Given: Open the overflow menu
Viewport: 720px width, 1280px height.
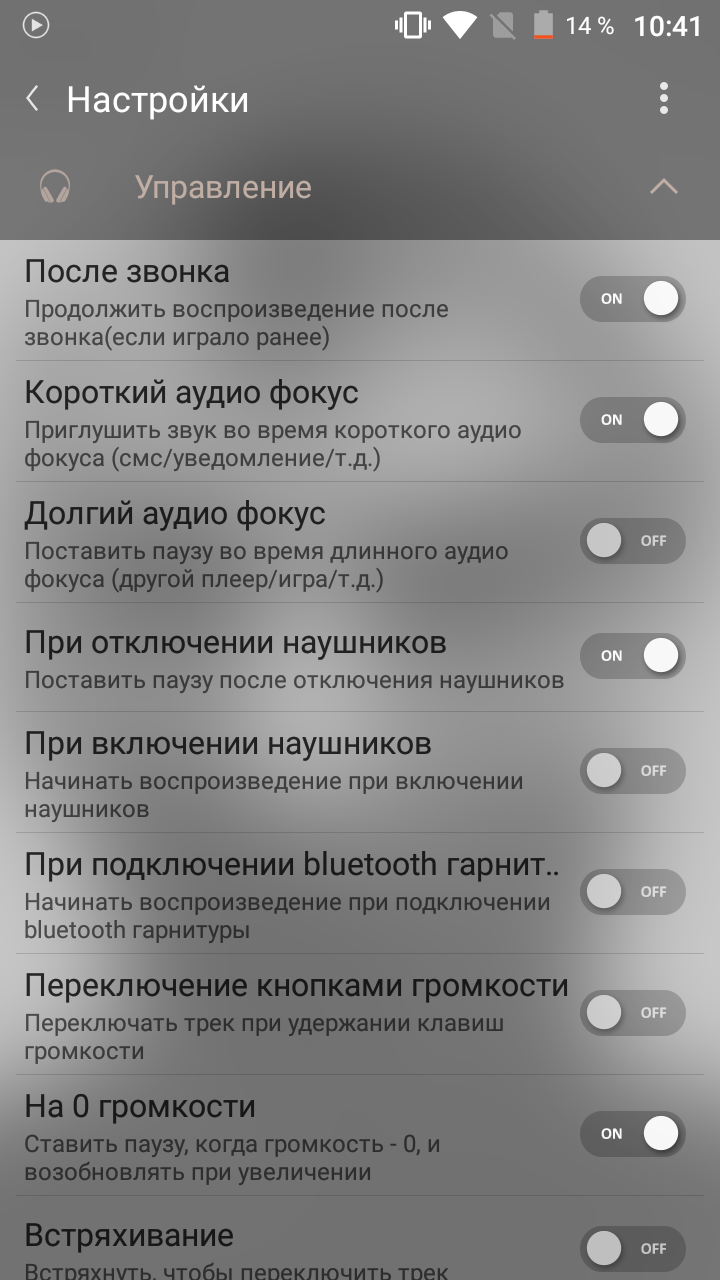Looking at the screenshot, I should pyautogui.click(x=663, y=99).
